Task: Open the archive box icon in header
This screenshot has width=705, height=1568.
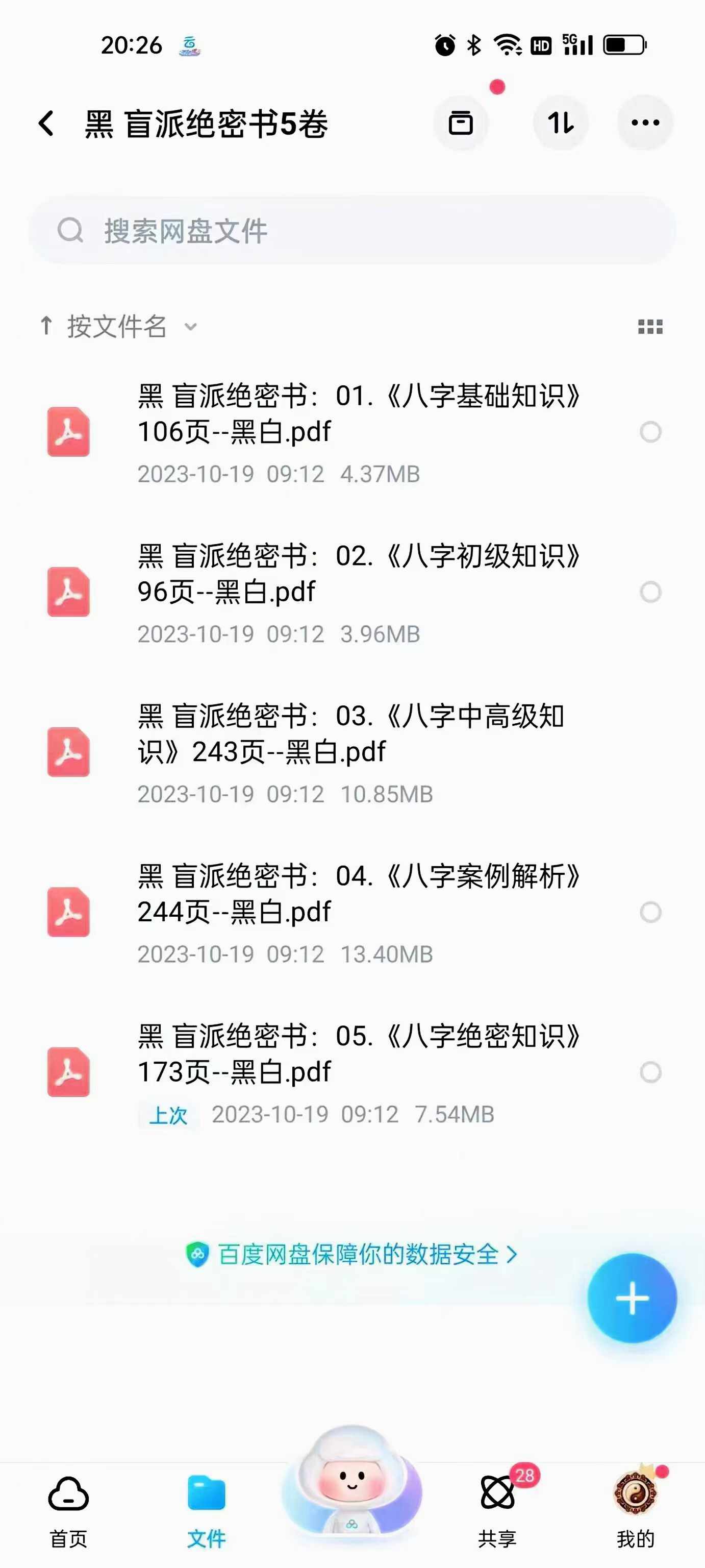Action: point(461,124)
